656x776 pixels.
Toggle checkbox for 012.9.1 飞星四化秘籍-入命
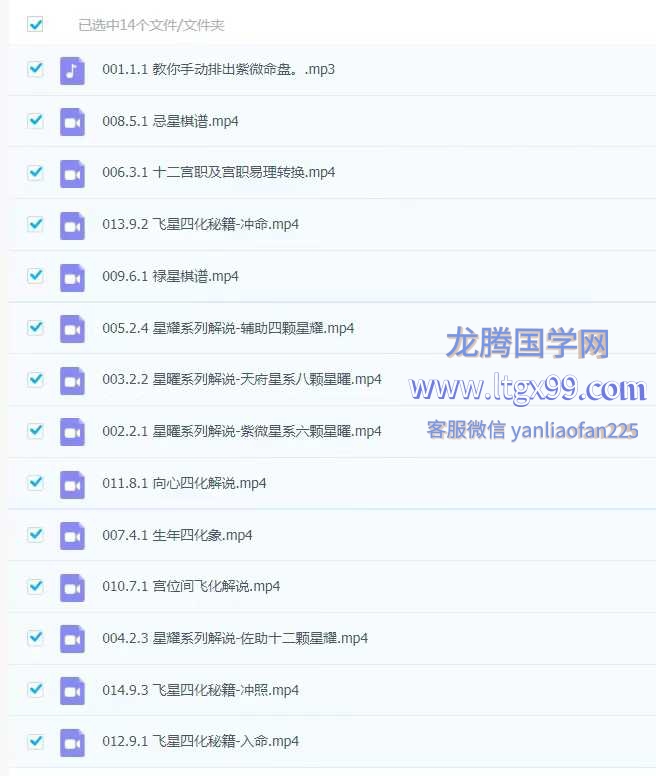pyautogui.click(x=36, y=741)
